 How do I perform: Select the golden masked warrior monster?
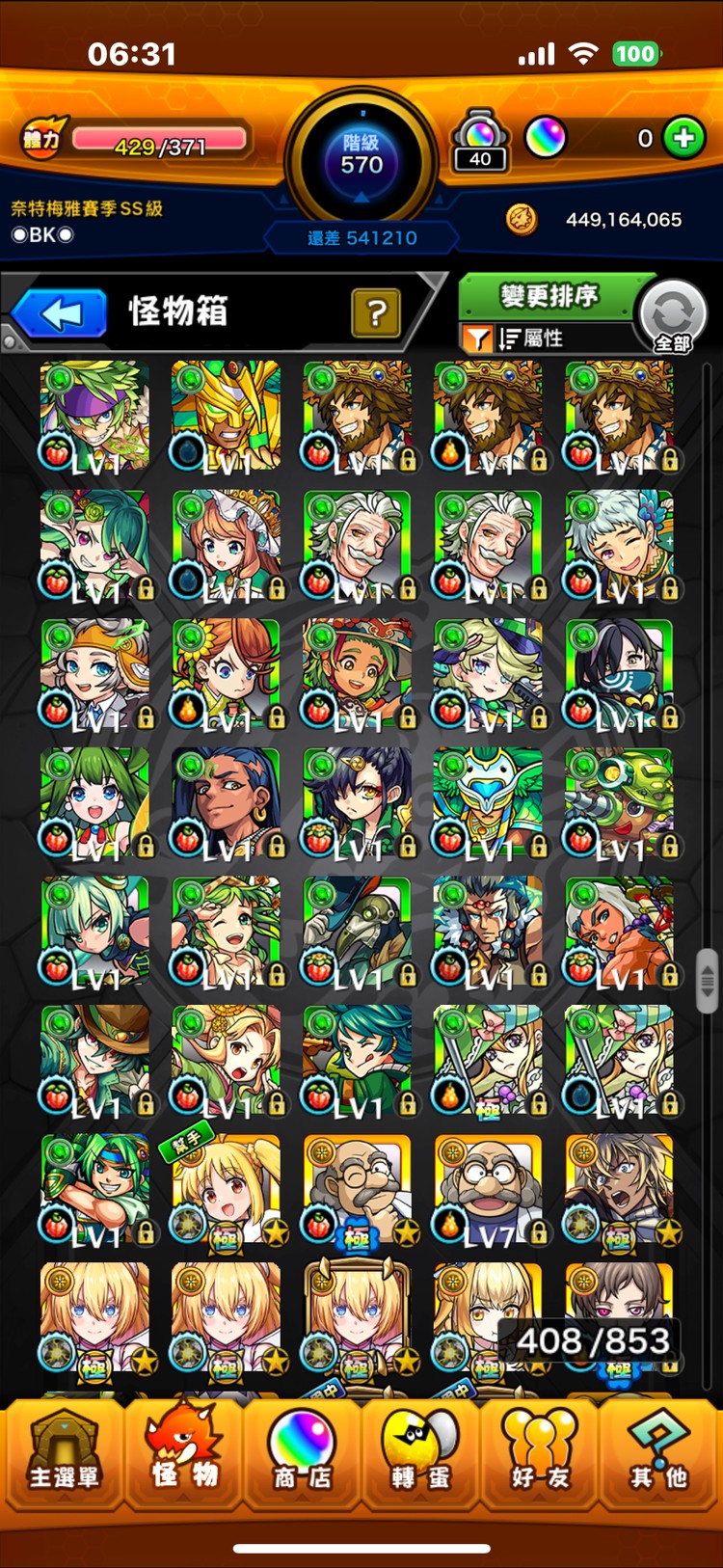pos(226,417)
